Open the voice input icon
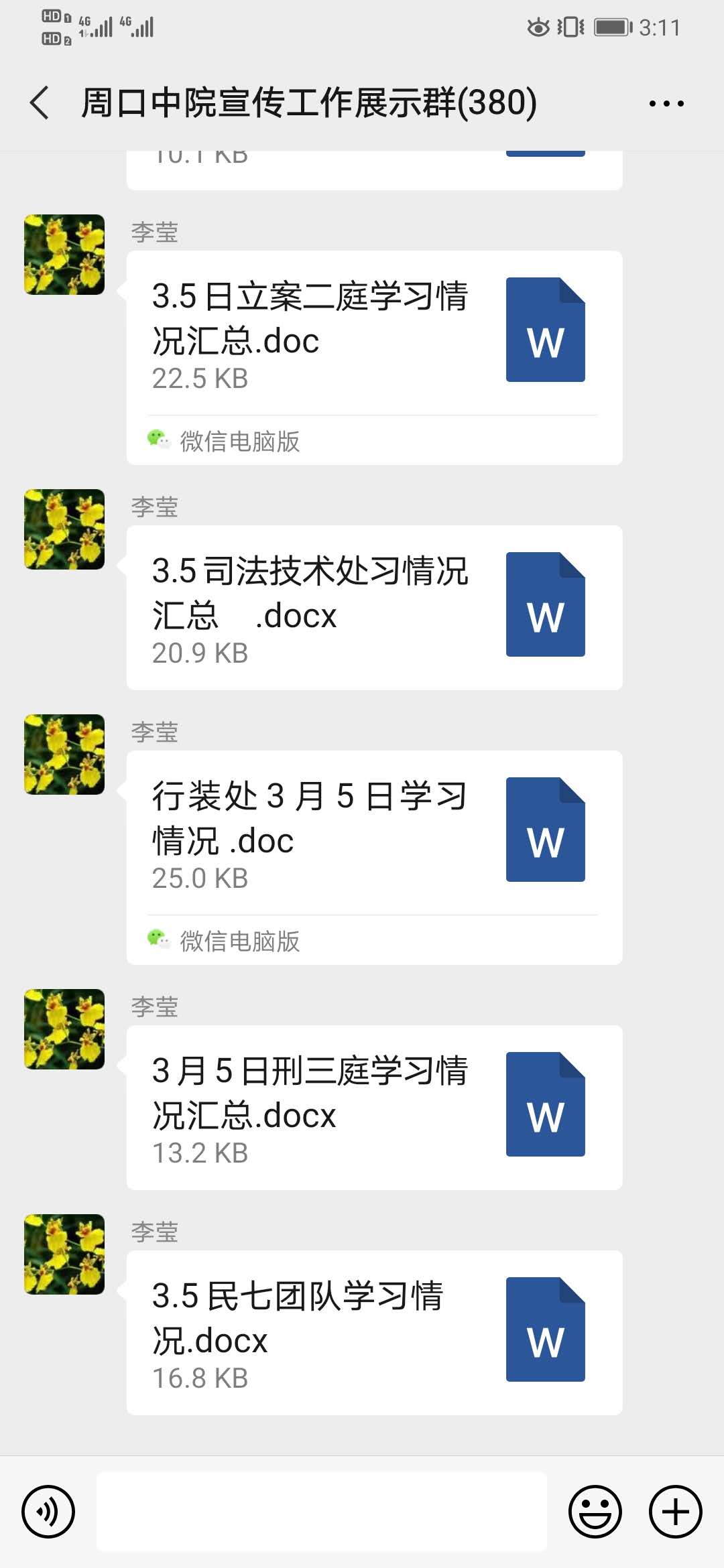This screenshot has width=724, height=1568. pyautogui.click(x=48, y=1512)
